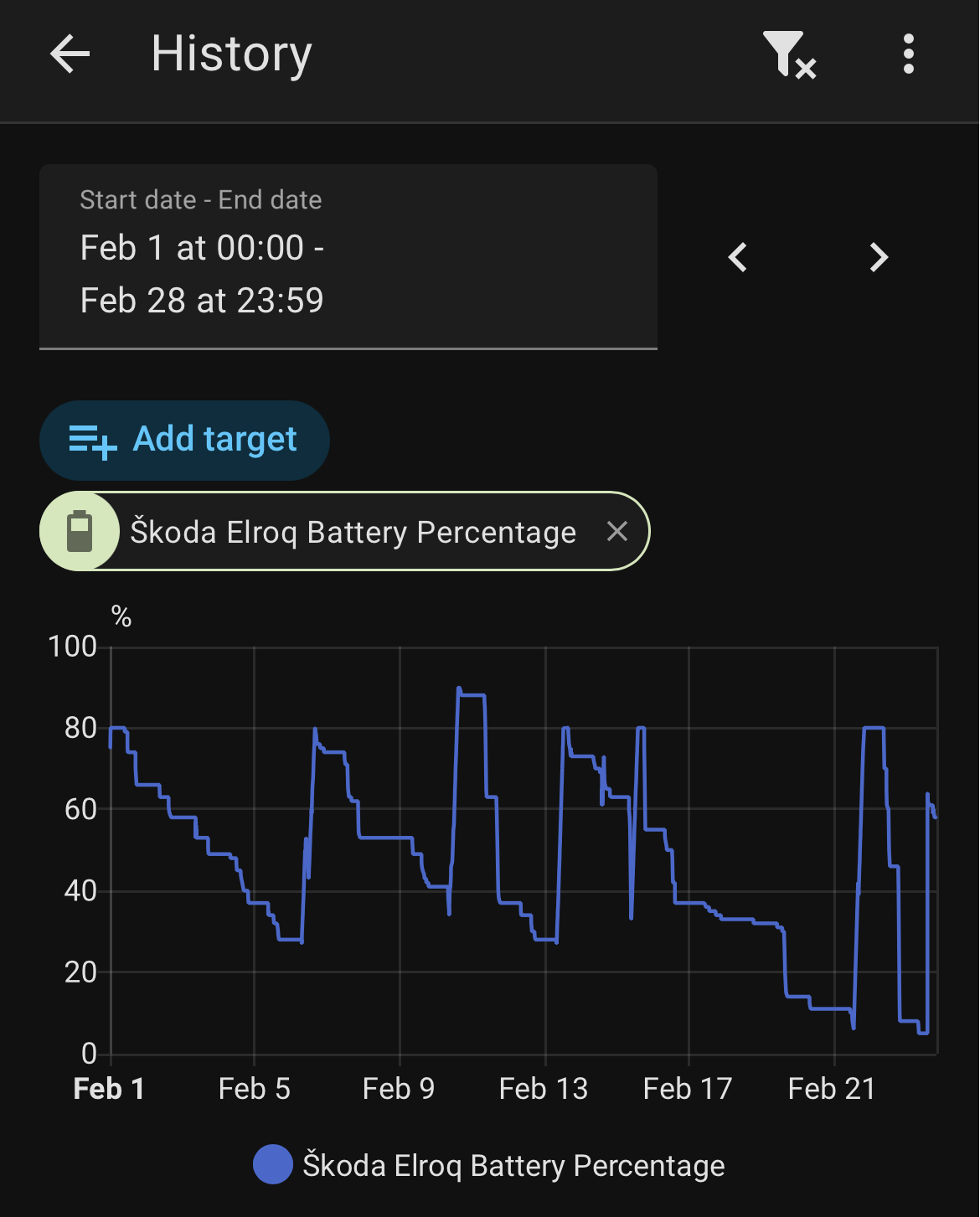980x1217 pixels.
Task: Jump to the next date range
Action: (878, 257)
